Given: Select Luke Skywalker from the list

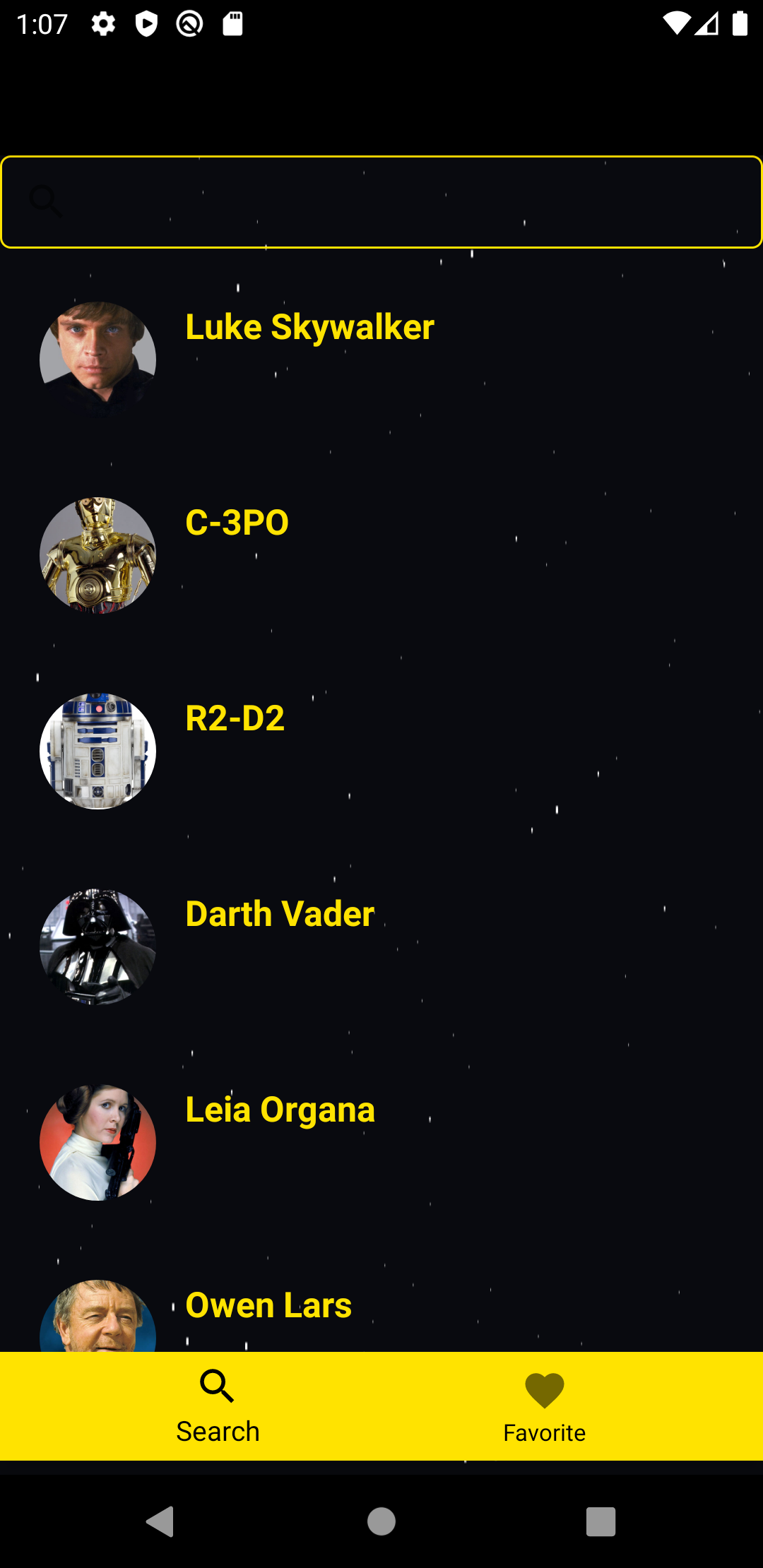Looking at the screenshot, I should click(309, 327).
